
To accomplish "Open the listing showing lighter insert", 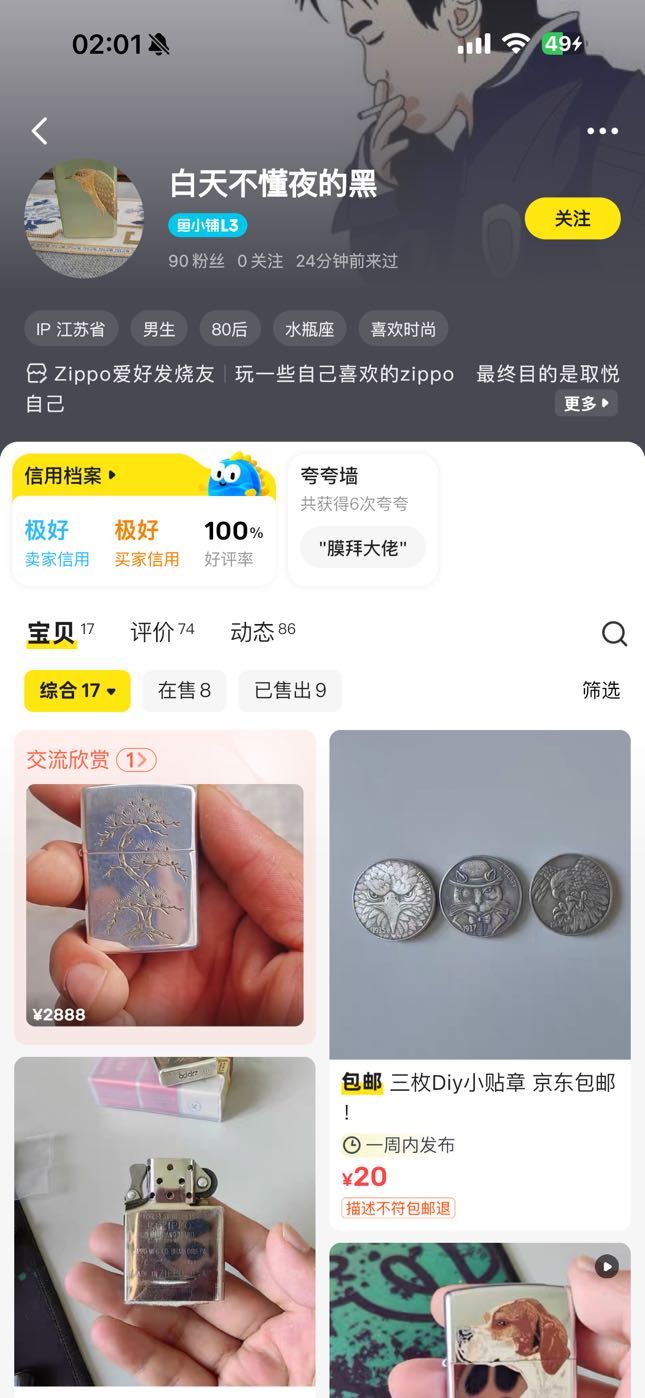I will pyautogui.click(x=165, y=1220).
